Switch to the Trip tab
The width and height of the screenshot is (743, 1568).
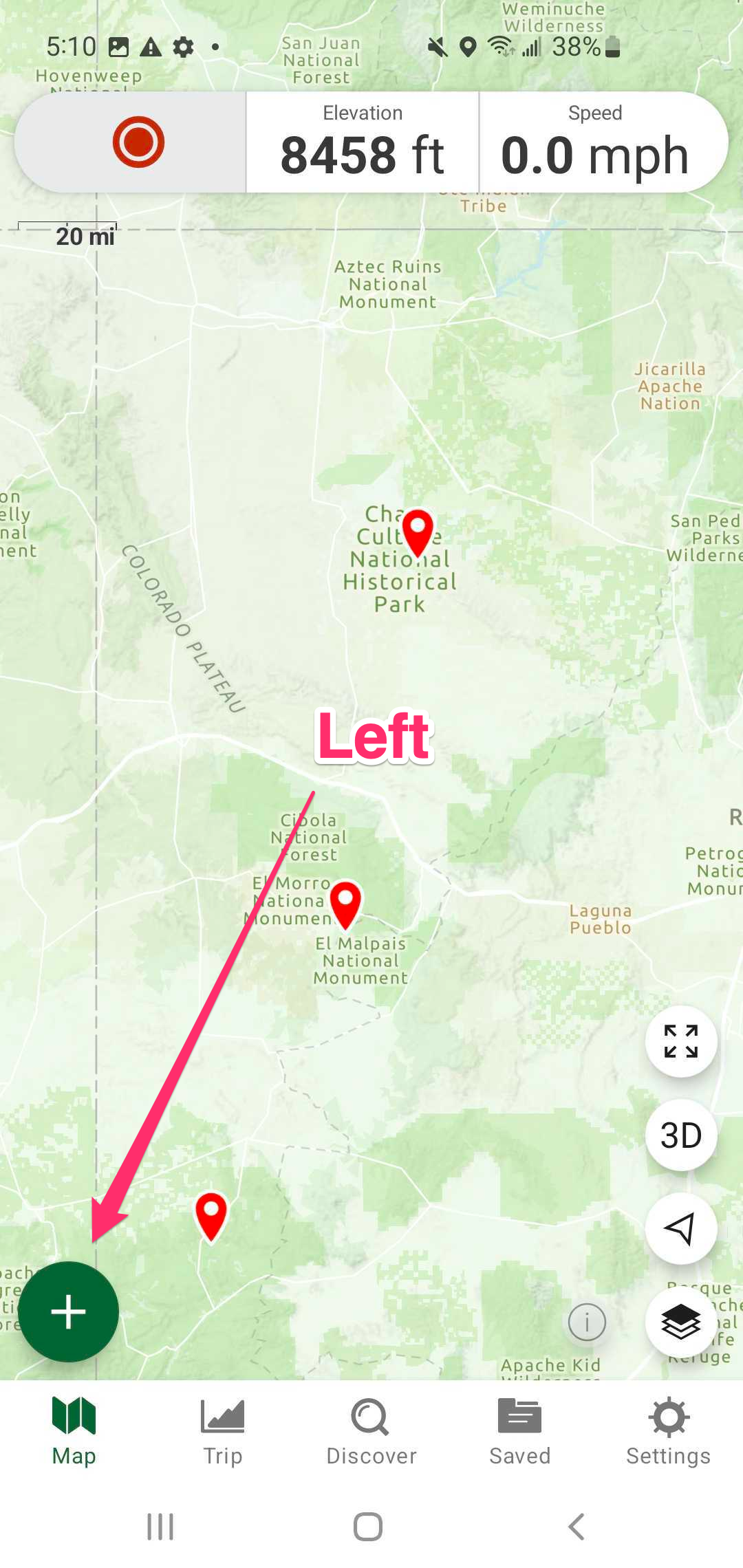click(222, 1430)
